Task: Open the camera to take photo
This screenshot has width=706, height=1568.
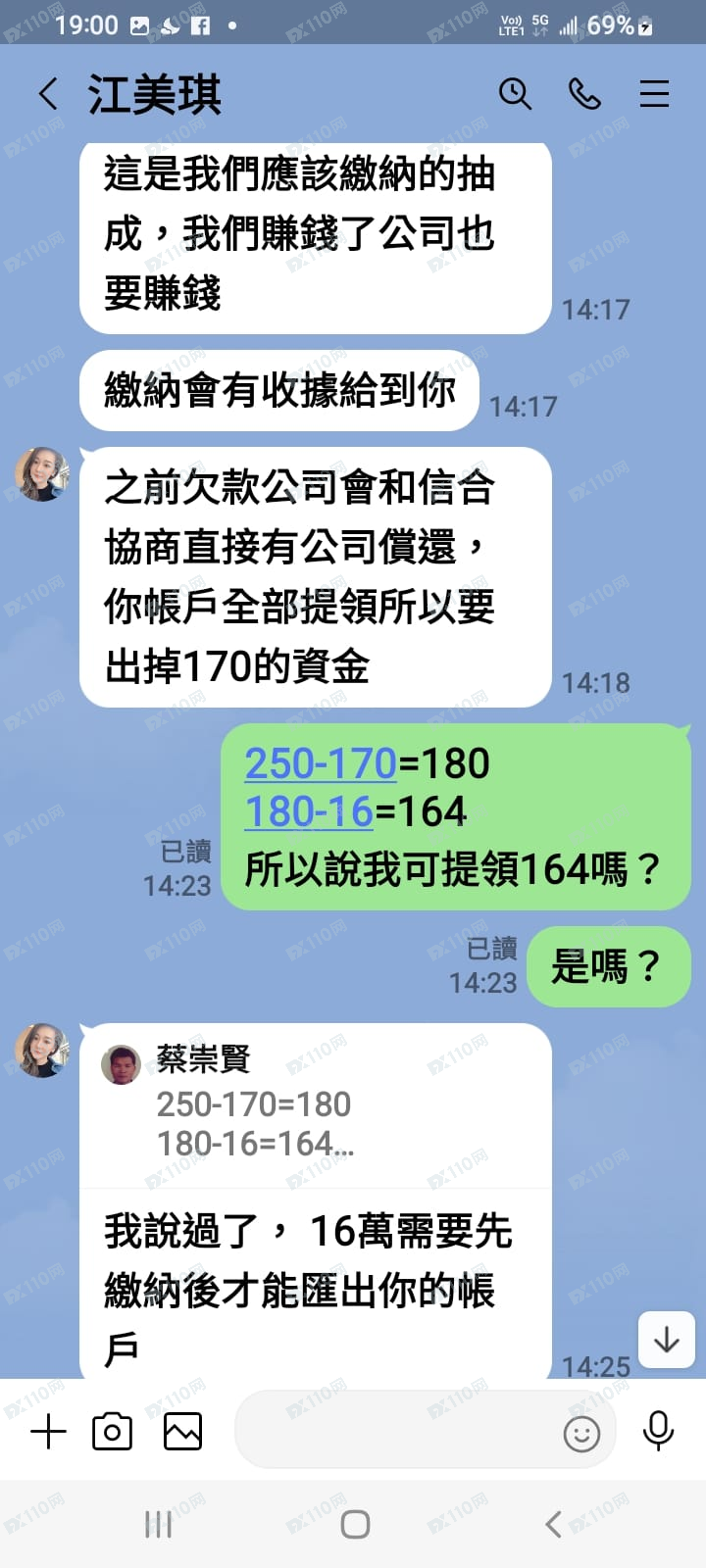Action: click(x=112, y=1432)
